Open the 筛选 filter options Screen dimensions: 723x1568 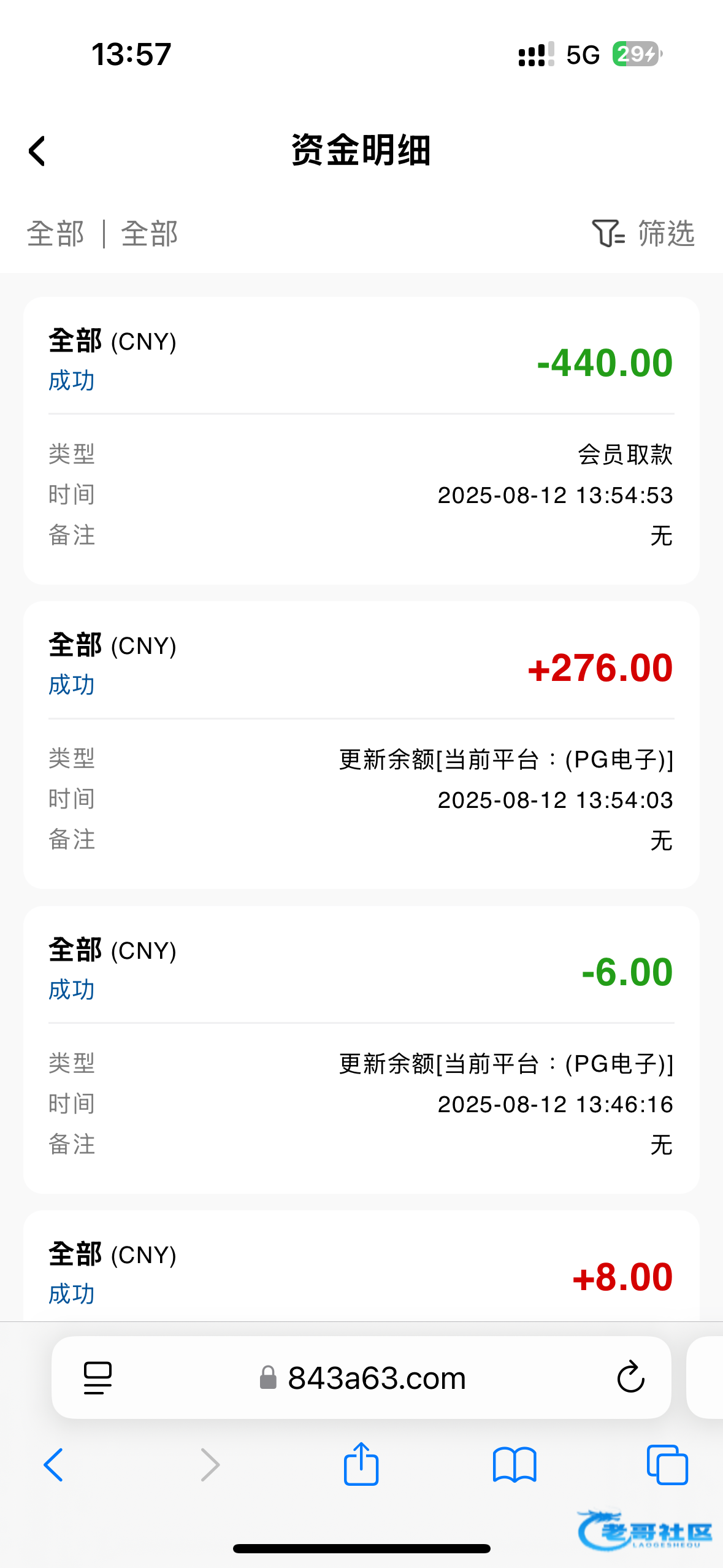643,234
